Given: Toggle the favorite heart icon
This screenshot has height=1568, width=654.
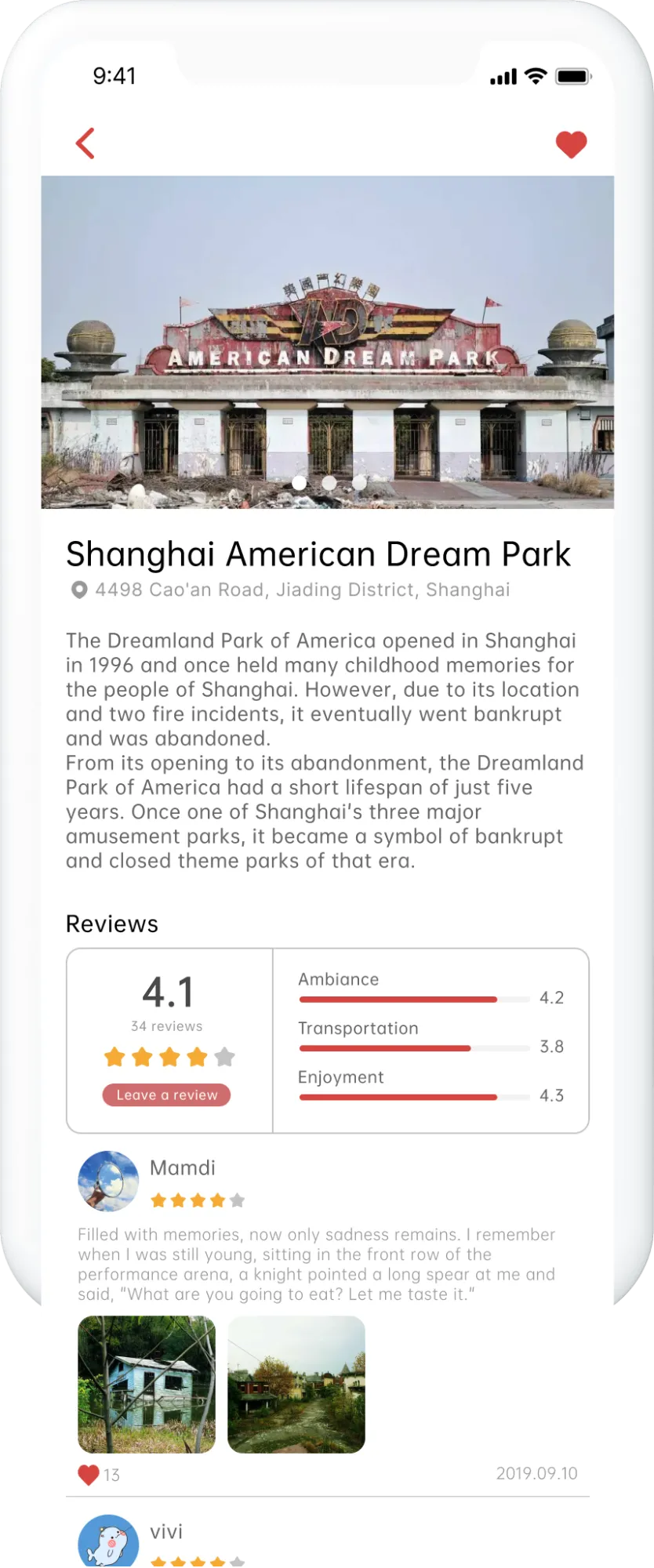Looking at the screenshot, I should click(x=571, y=144).
